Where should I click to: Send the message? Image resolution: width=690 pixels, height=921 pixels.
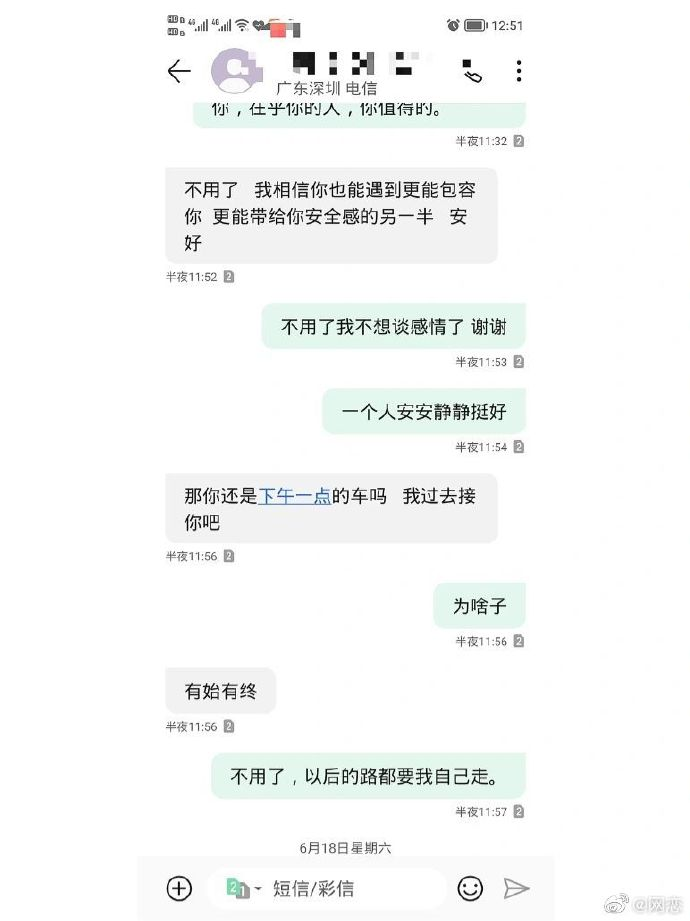(x=516, y=888)
